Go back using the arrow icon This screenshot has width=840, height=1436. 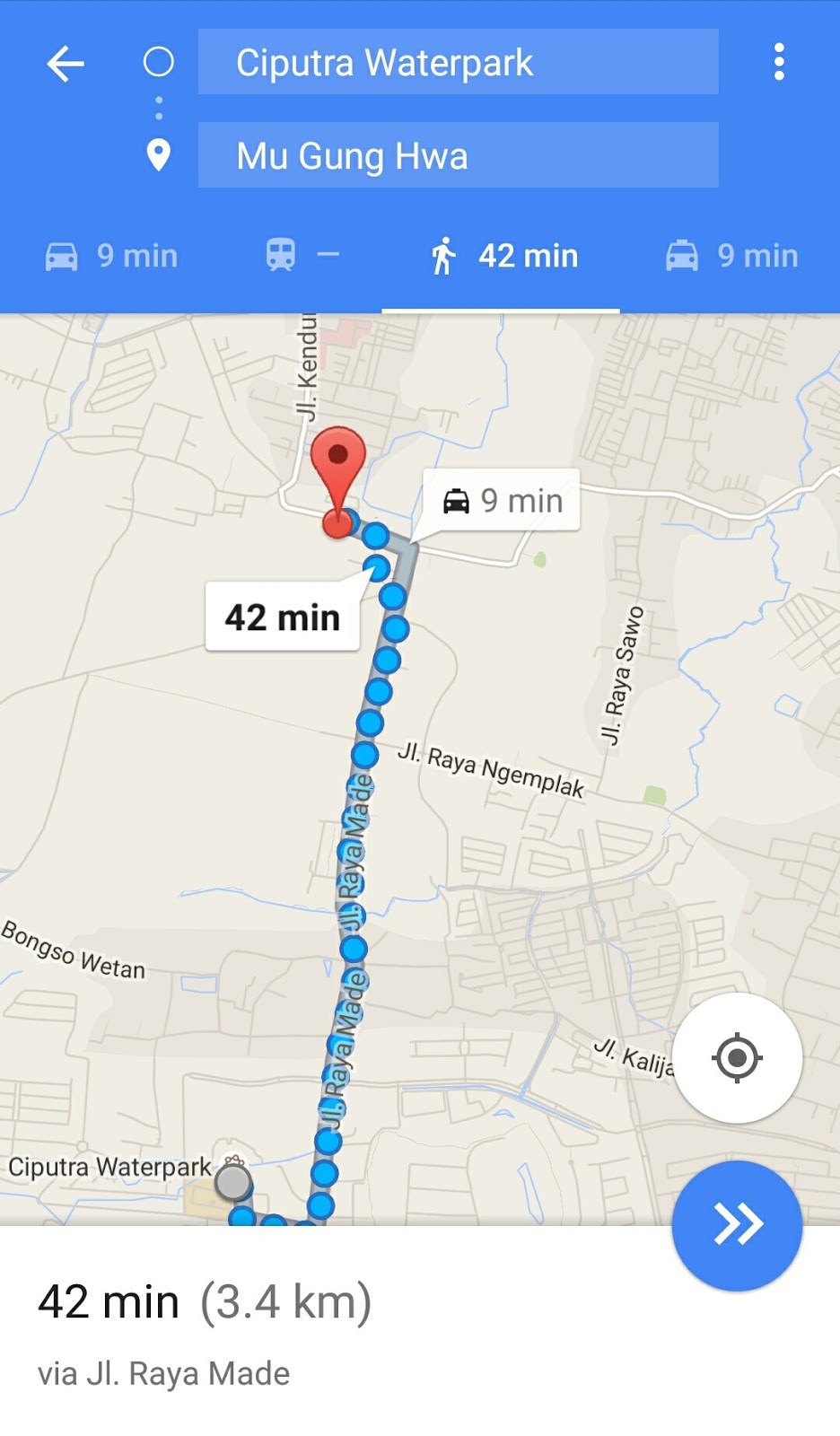click(66, 64)
